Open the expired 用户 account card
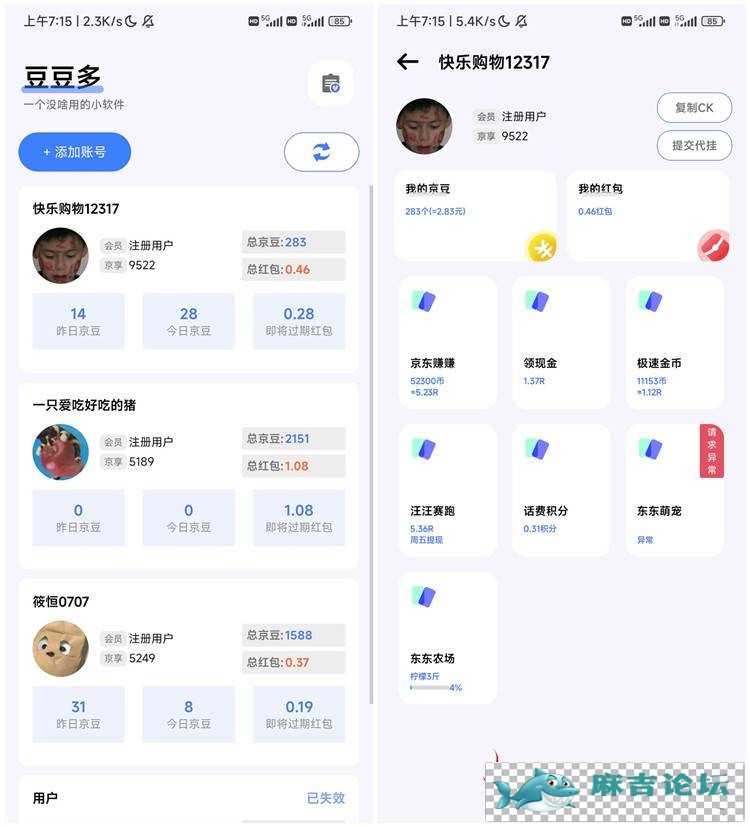This screenshot has width=750, height=827. pyautogui.click(x=188, y=798)
